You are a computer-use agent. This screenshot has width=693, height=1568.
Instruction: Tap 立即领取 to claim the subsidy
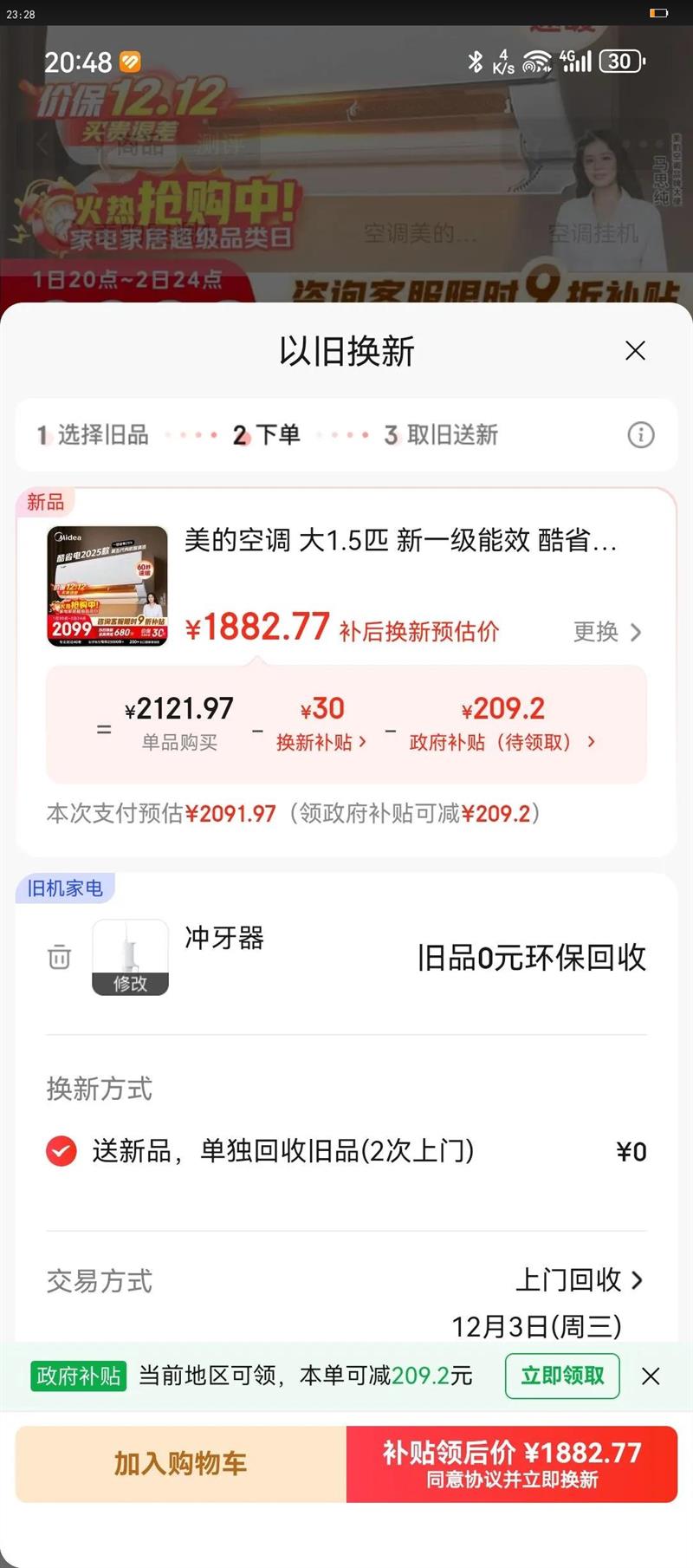tap(561, 1376)
